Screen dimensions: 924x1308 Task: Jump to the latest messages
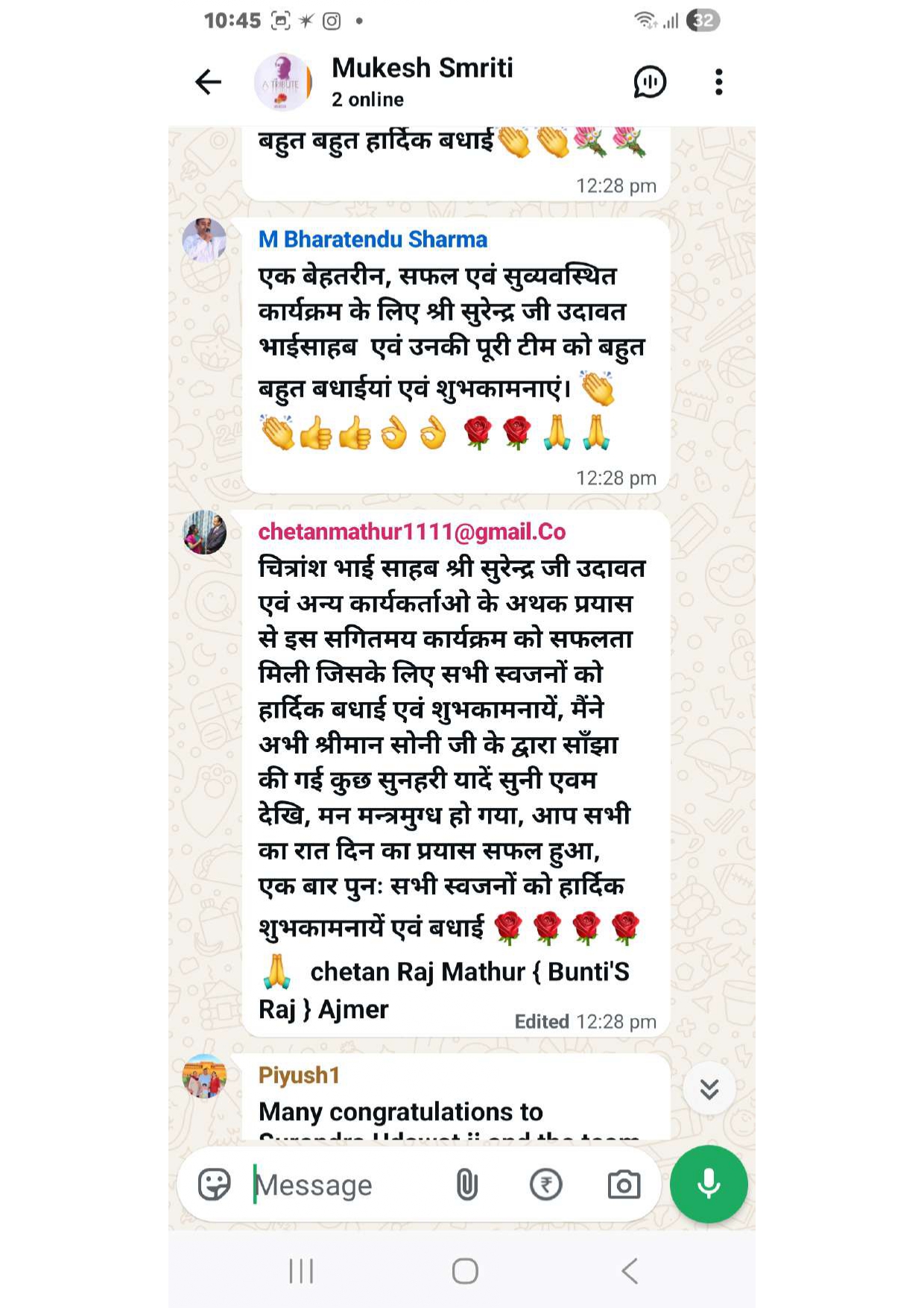click(709, 1089)
